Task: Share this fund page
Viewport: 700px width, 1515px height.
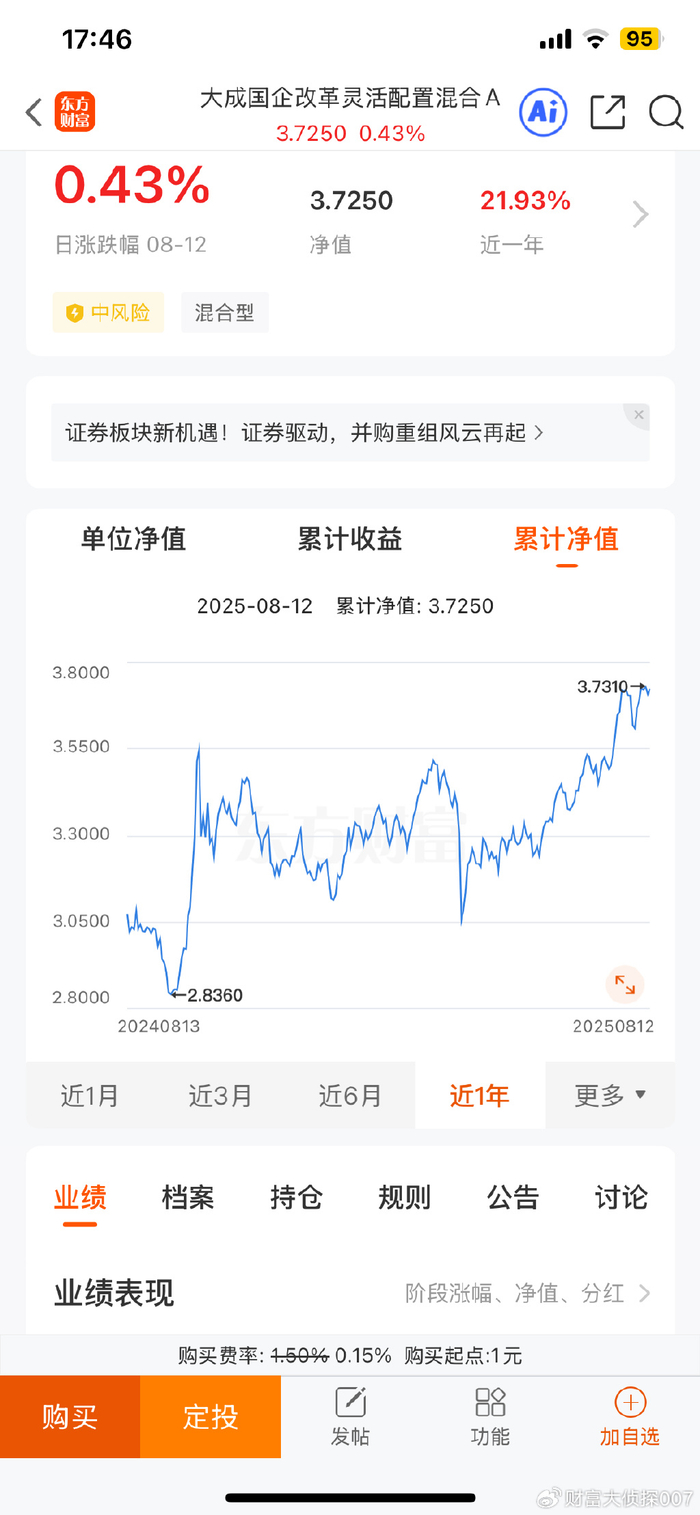Action: 607,112
